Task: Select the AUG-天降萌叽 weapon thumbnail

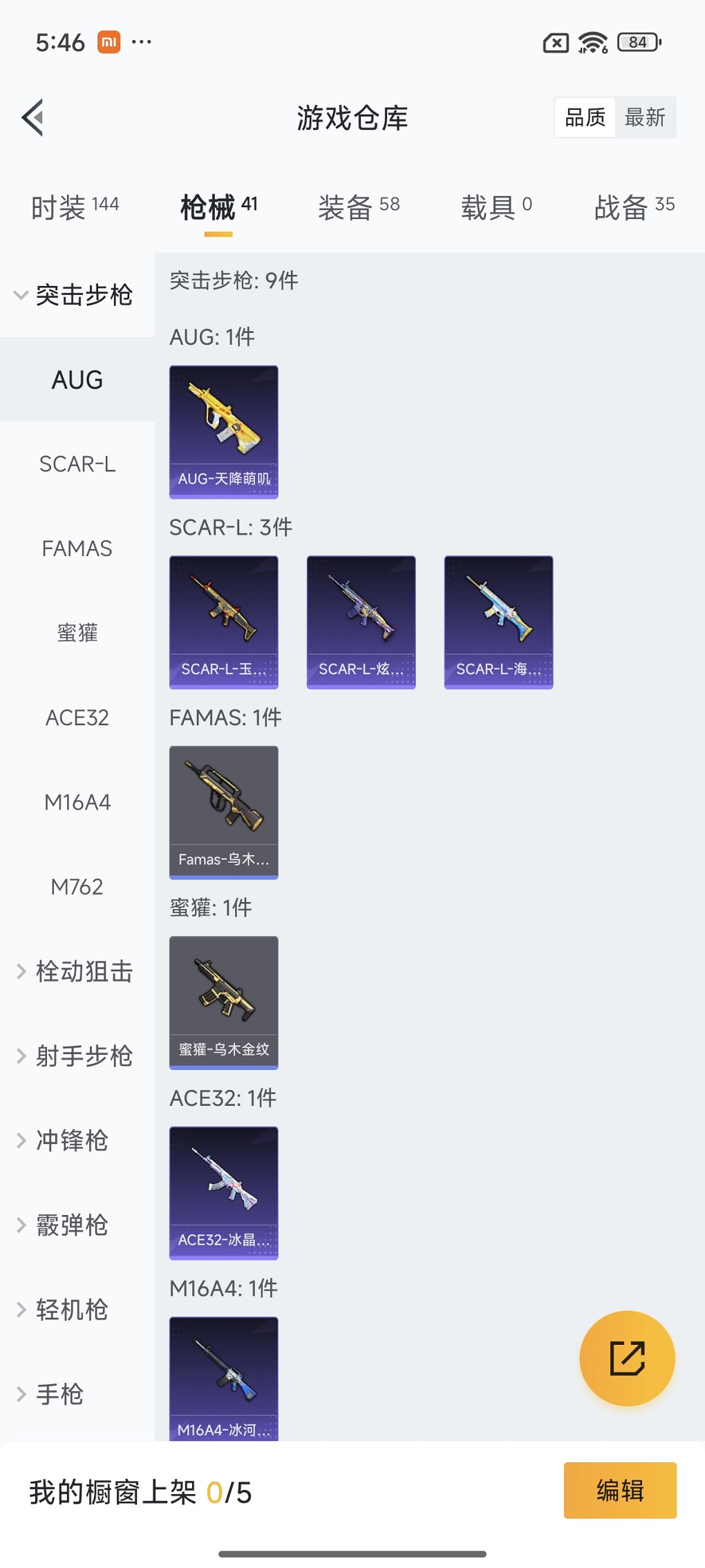Action: 223,430
